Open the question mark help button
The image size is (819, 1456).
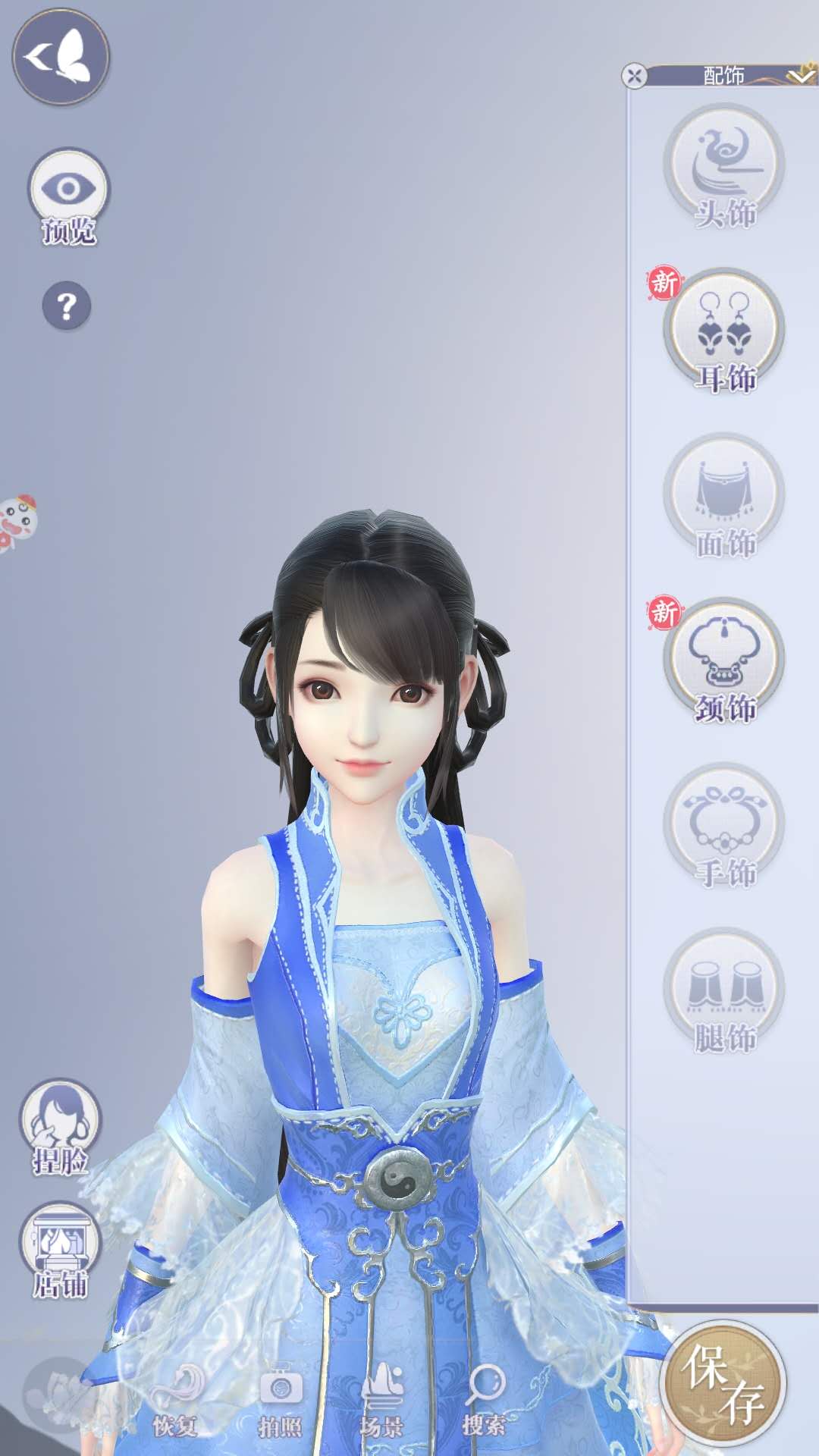pos(67,306)
